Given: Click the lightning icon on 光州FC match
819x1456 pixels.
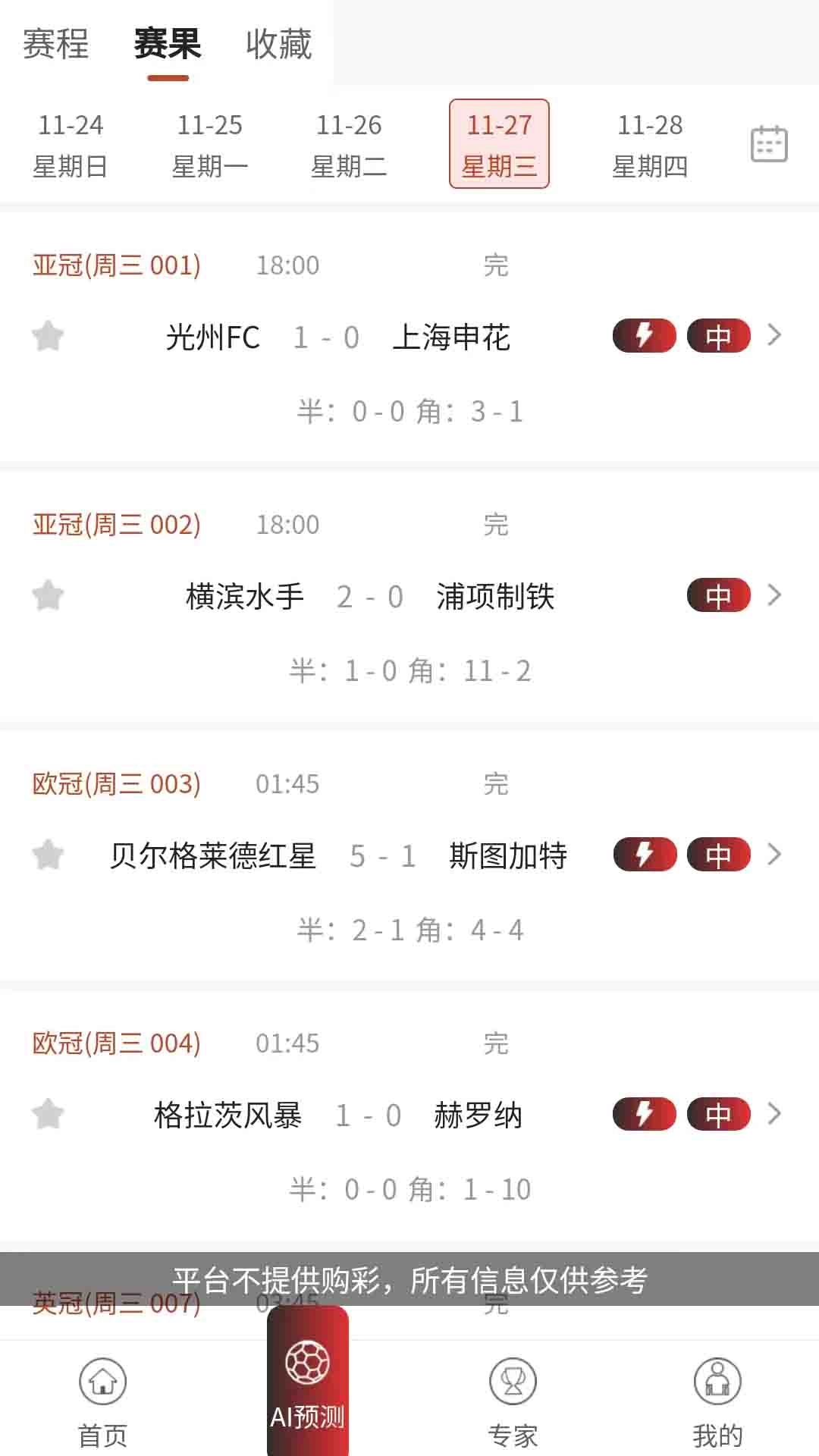Looking at the screenshot, I should [644, 334].
